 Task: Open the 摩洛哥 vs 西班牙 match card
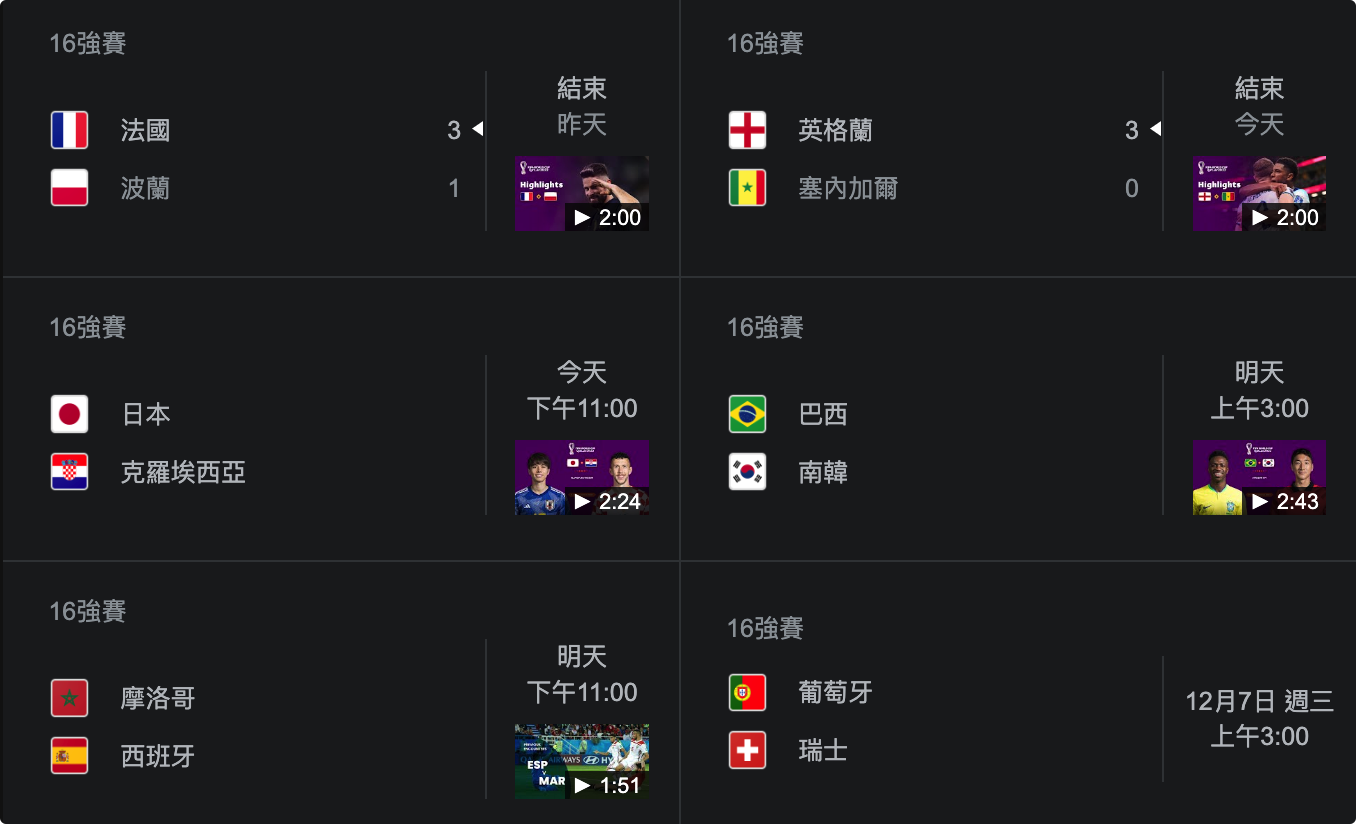click(x=260, y=727)
